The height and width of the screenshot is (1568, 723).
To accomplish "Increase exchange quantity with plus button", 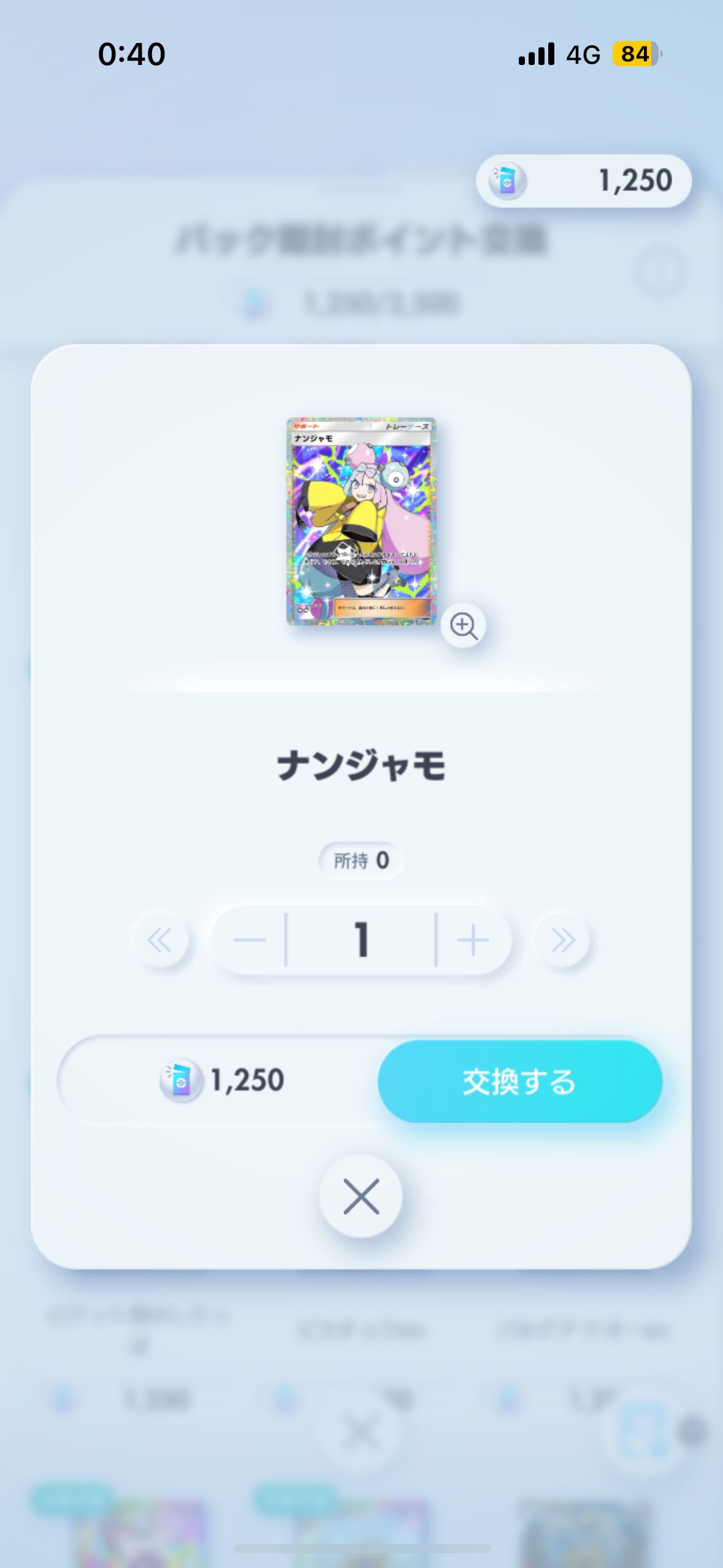I will tap(473, 940).
